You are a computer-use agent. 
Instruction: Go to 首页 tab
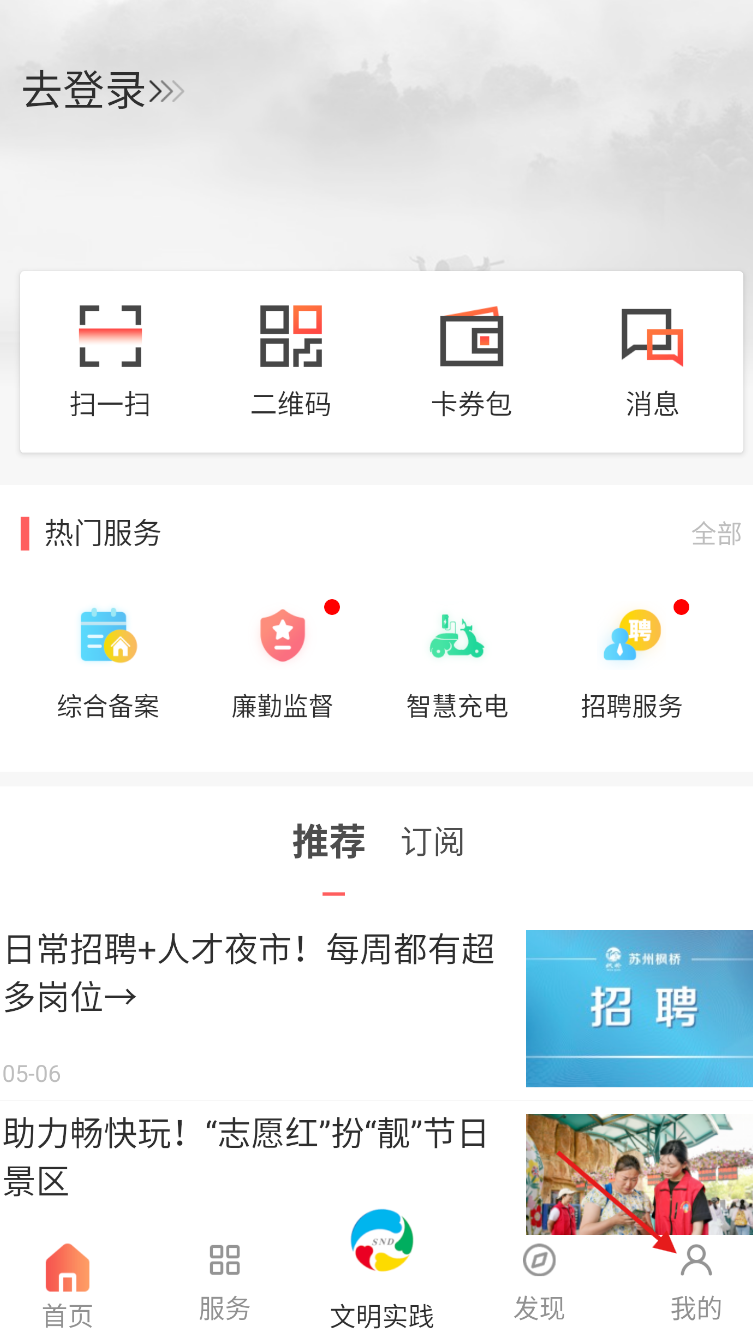67,1284
